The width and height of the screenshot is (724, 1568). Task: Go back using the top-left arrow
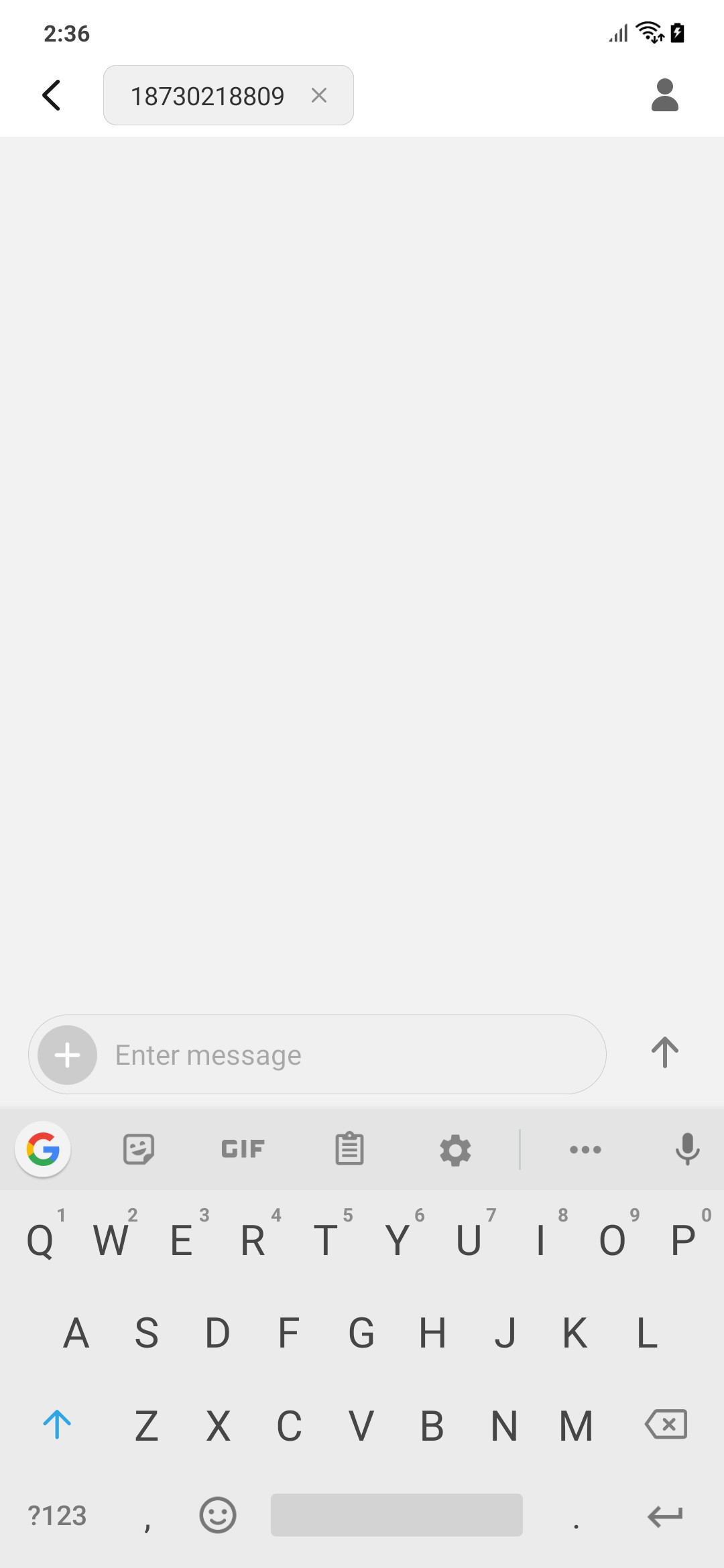click(52, 95)
